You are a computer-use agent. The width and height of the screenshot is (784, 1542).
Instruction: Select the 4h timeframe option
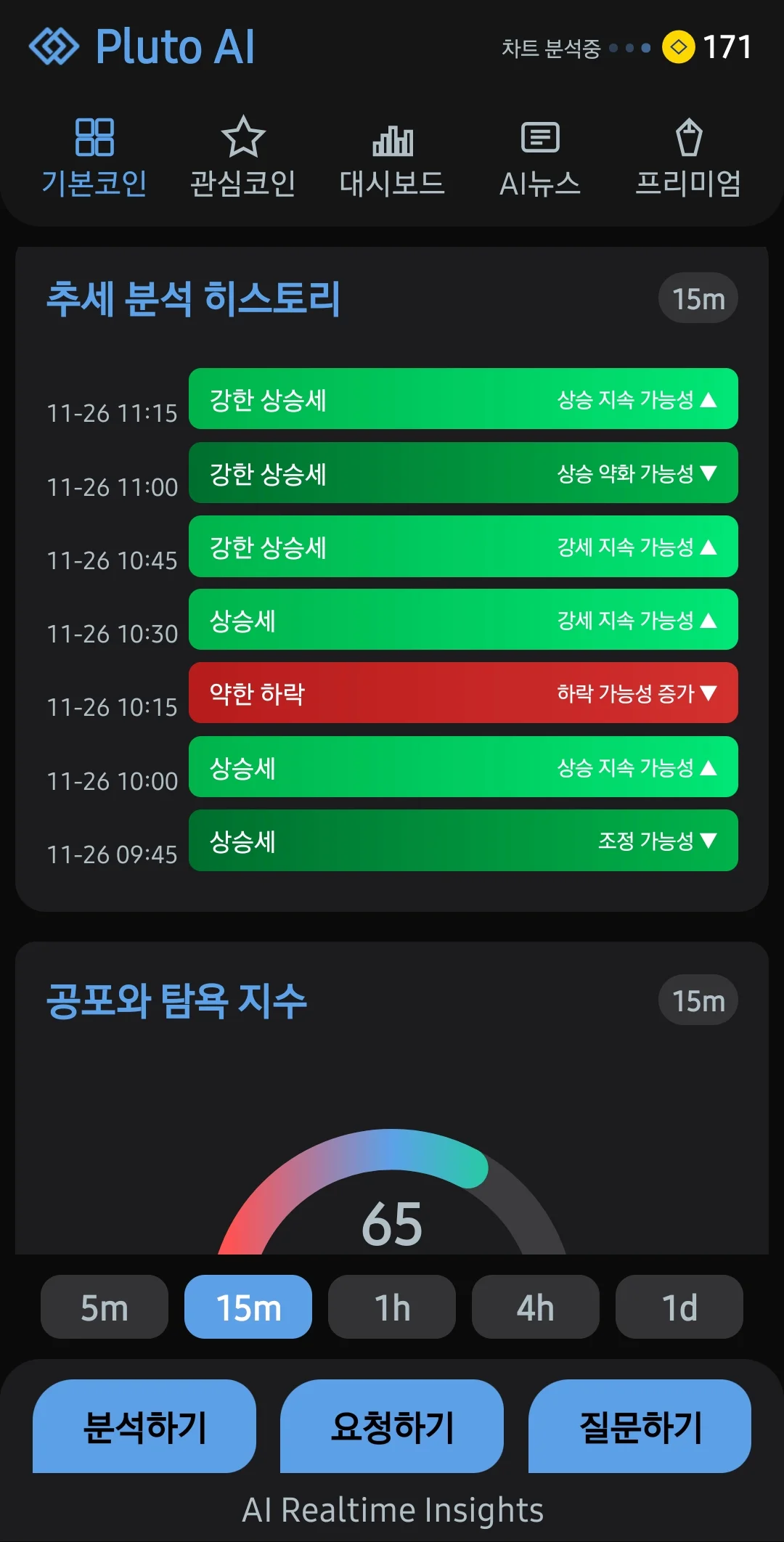(535, 1307)
